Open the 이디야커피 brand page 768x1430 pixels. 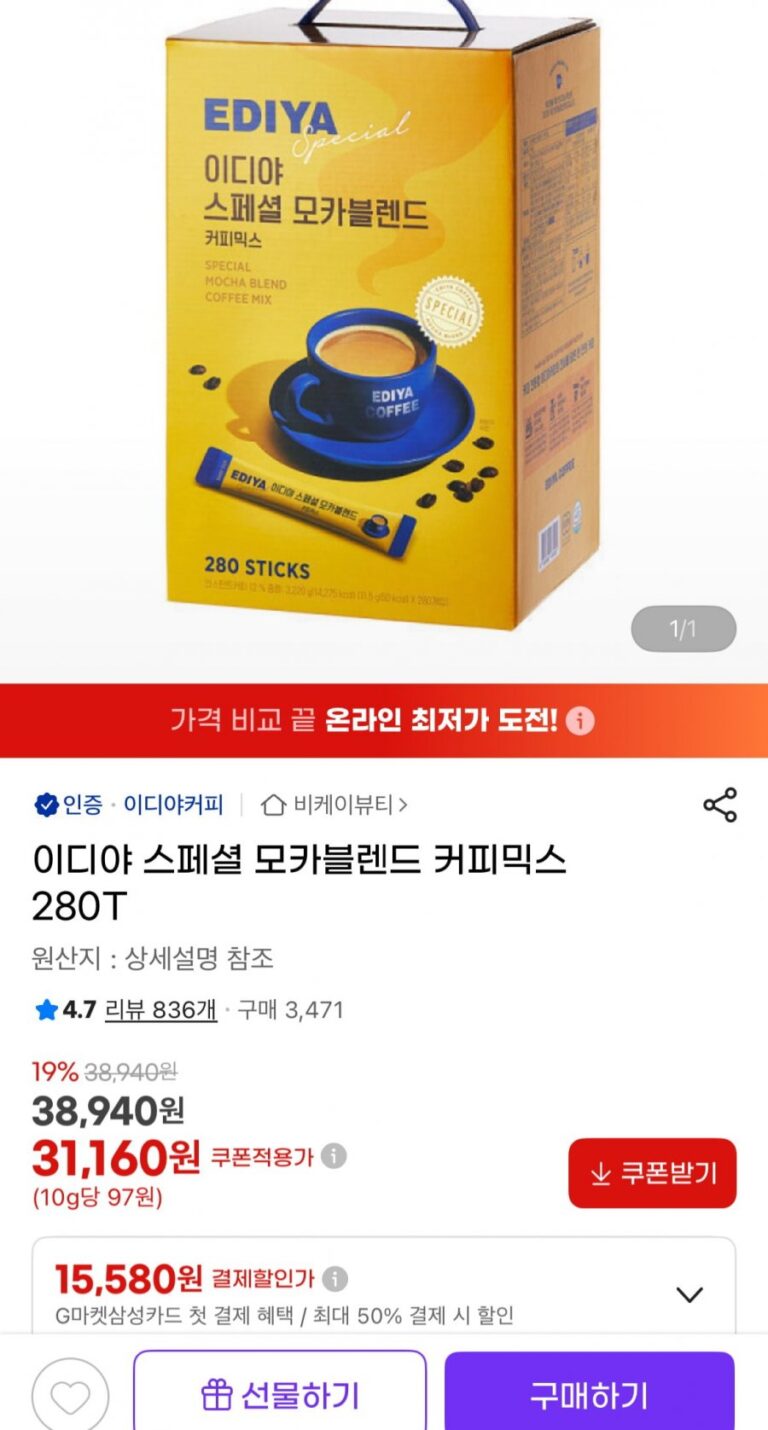pyautogui.click(x=173, y=805)
